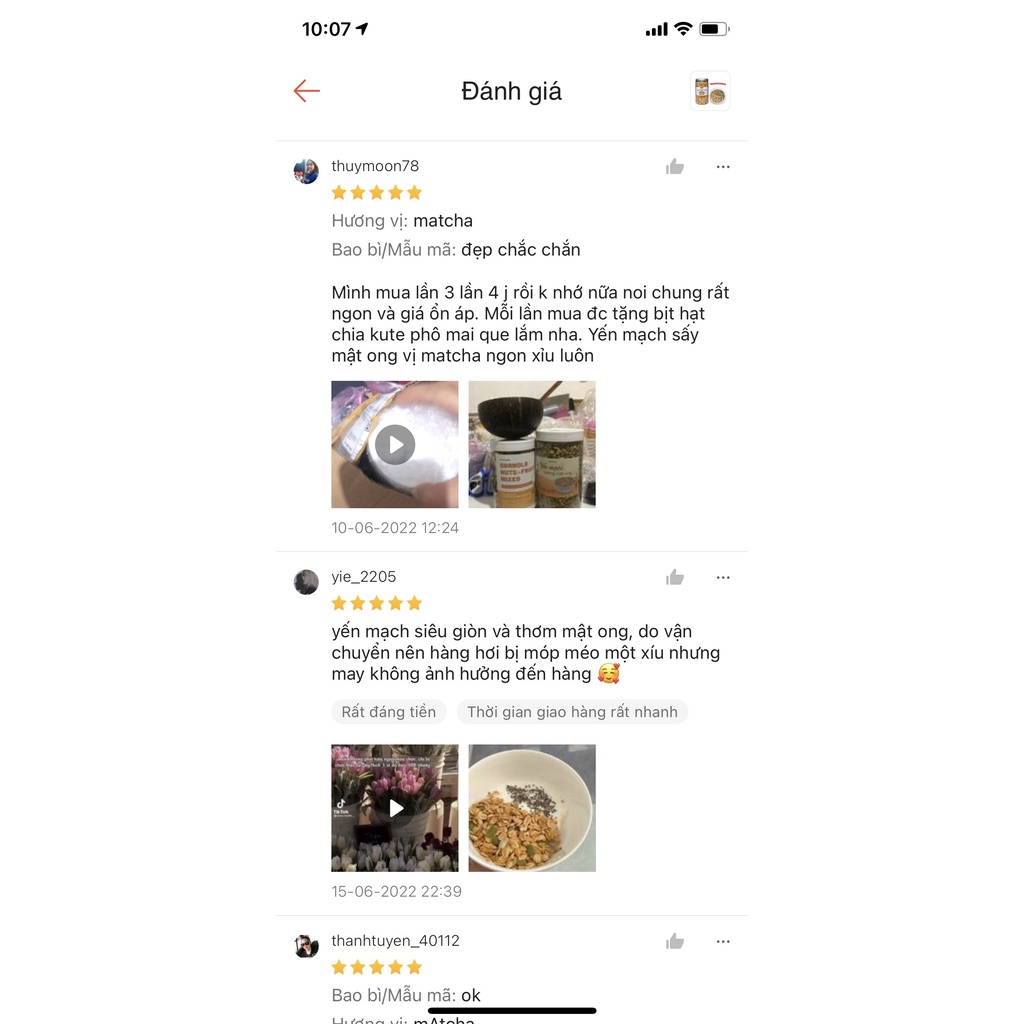Image resolution: width=1024 pixels, height=1024 pixels.
Task: Open more options on thanhtuyen_40112's review
Action: point(723,941)
